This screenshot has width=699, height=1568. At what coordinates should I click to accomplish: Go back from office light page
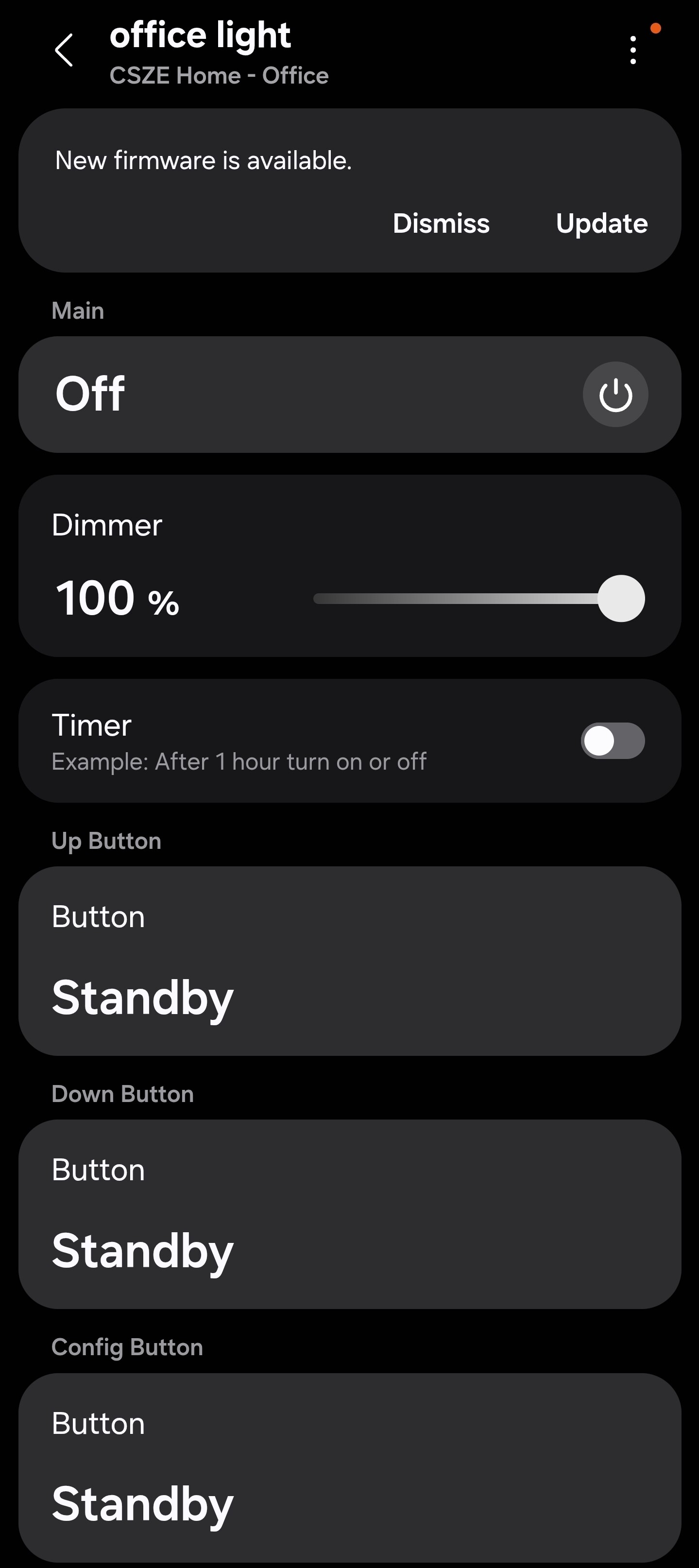(64, 51)
